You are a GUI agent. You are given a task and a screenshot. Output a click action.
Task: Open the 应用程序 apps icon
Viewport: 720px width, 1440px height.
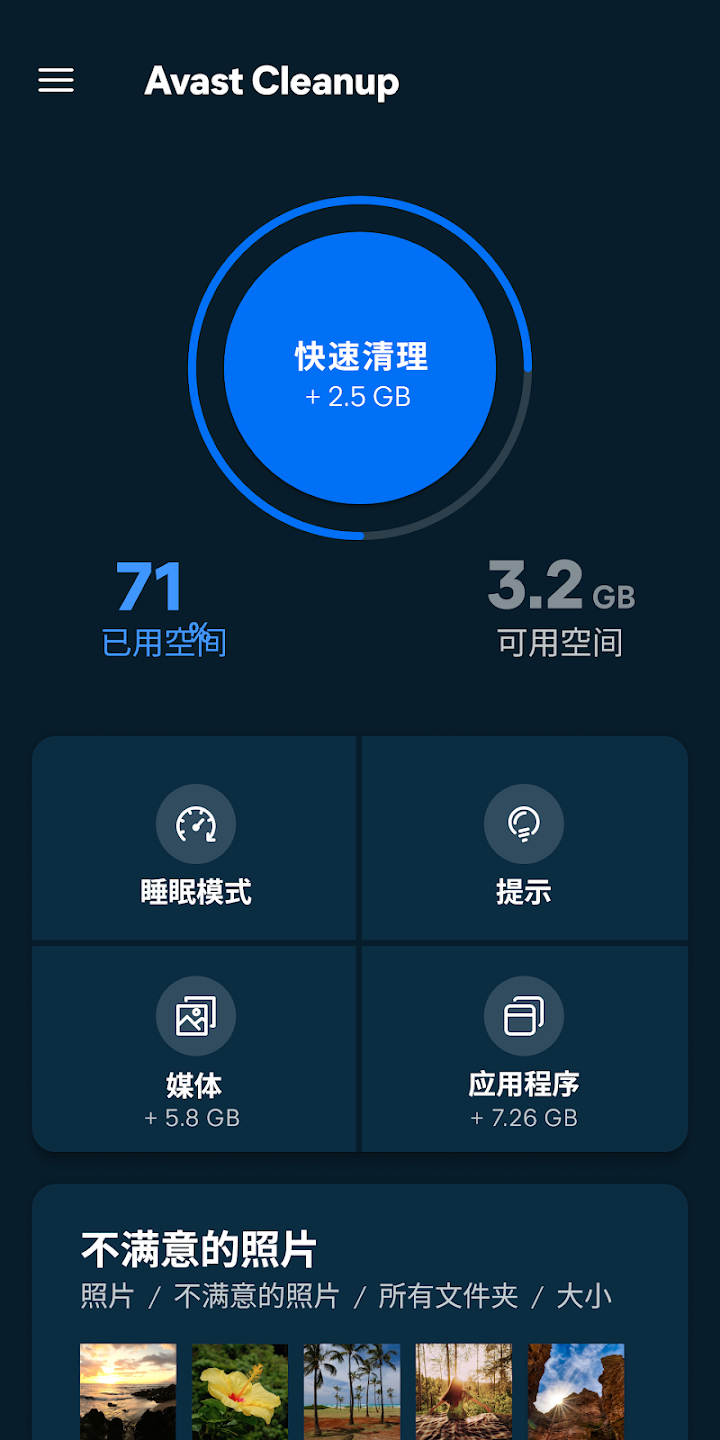[524, 1015]
